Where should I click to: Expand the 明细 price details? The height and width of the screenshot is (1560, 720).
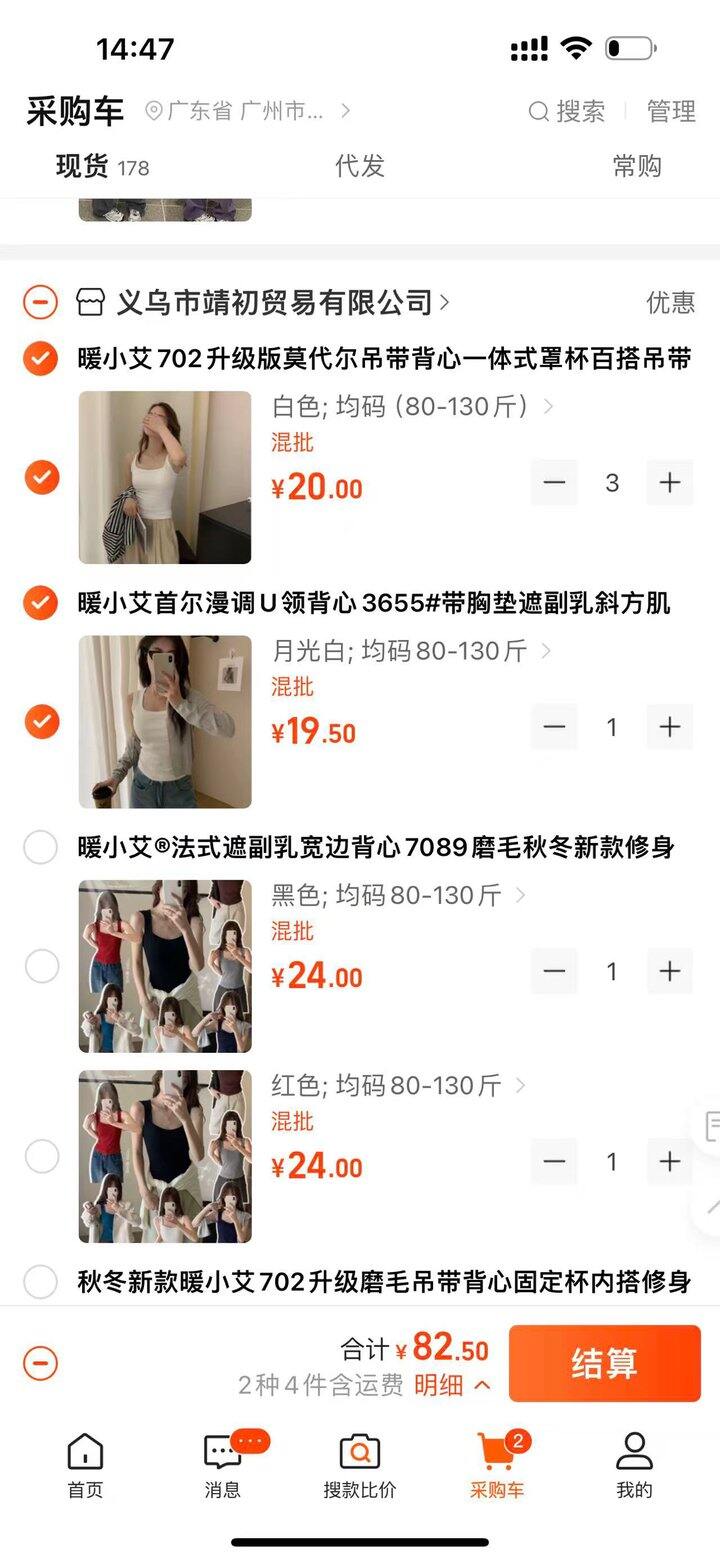452,1385
